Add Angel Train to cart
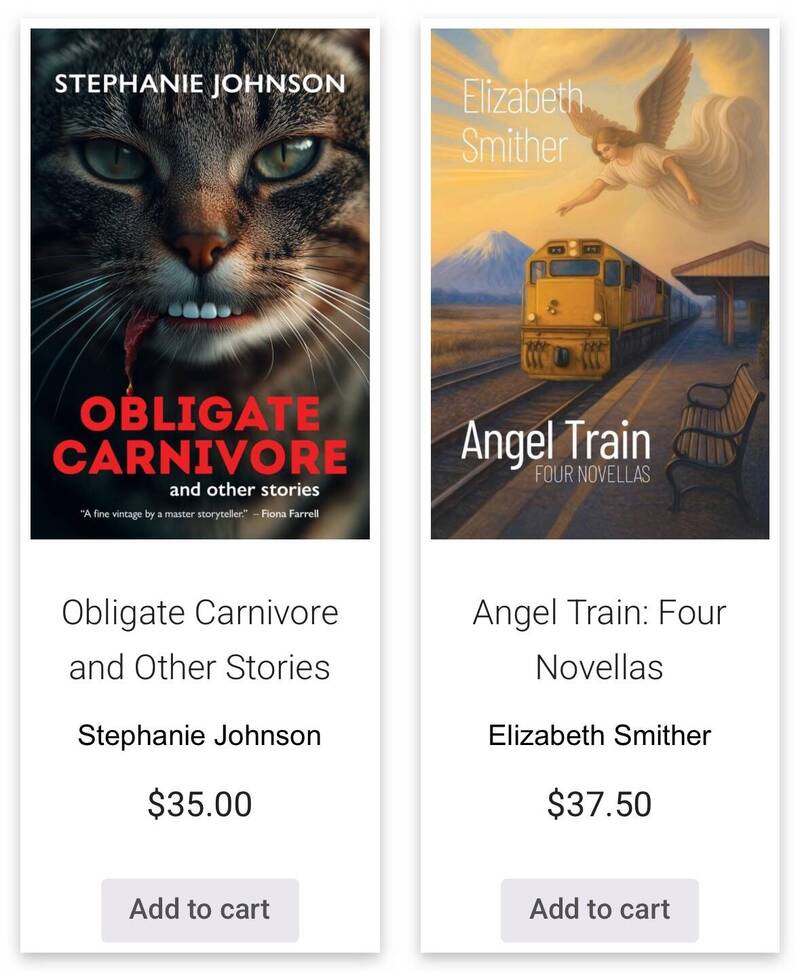The height and width of the screenshot is (973, 800). 599,909
